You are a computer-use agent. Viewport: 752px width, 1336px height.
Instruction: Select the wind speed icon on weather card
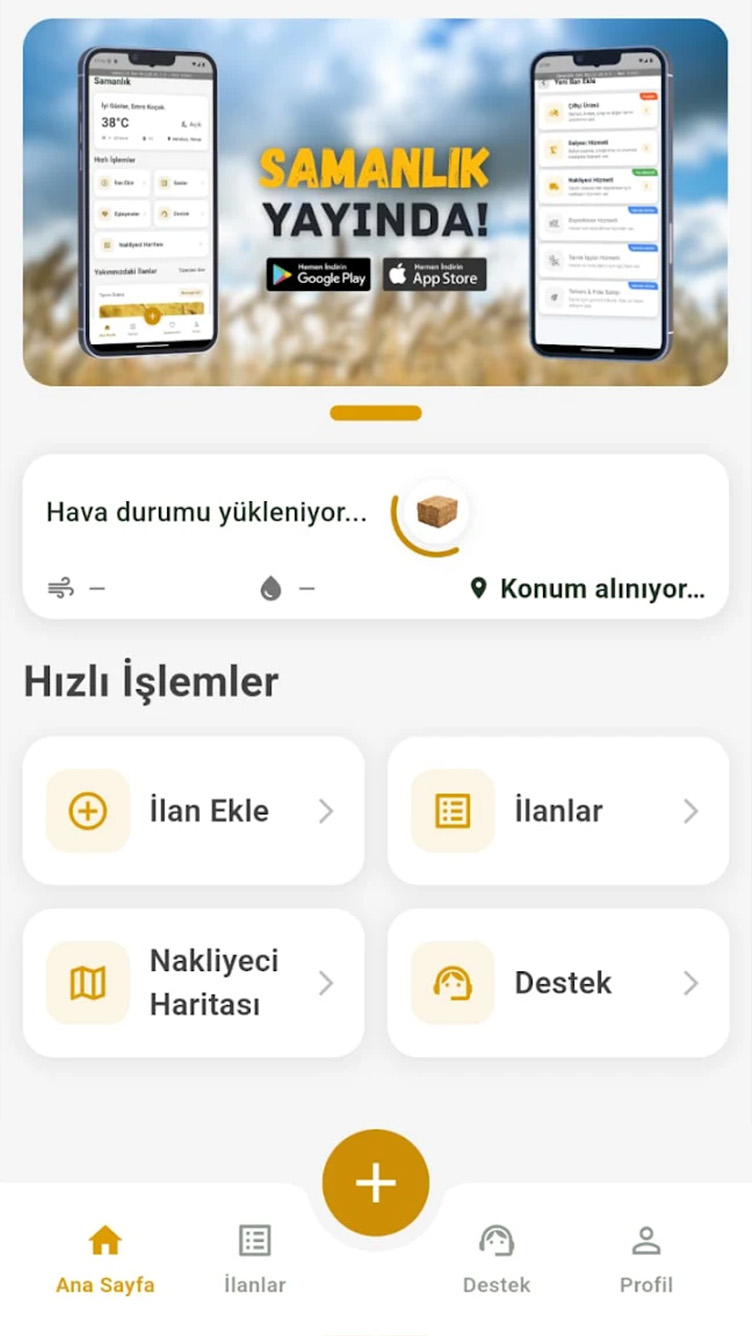coord(62,588)
